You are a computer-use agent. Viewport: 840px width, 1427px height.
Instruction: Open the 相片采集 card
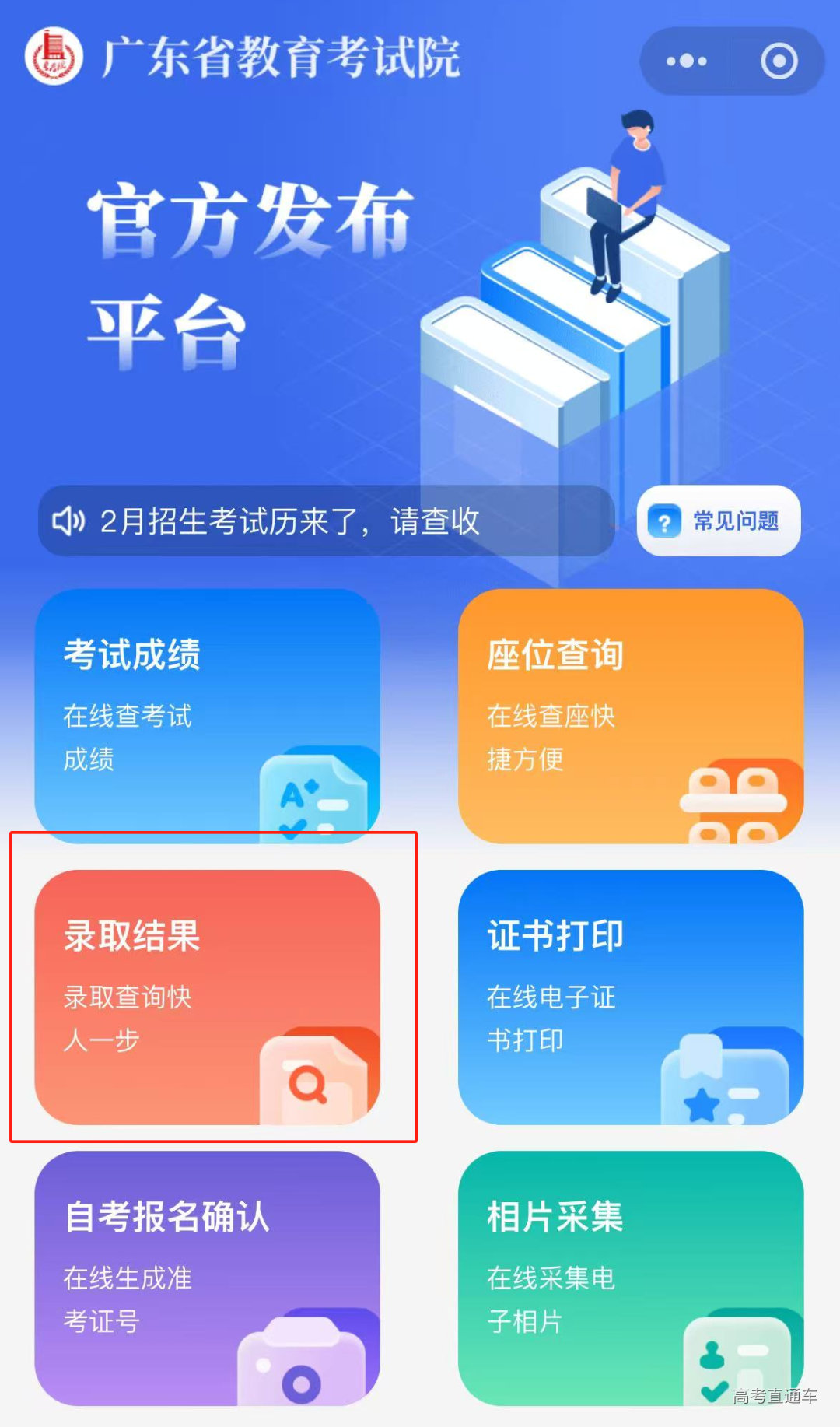point(631,1278)
